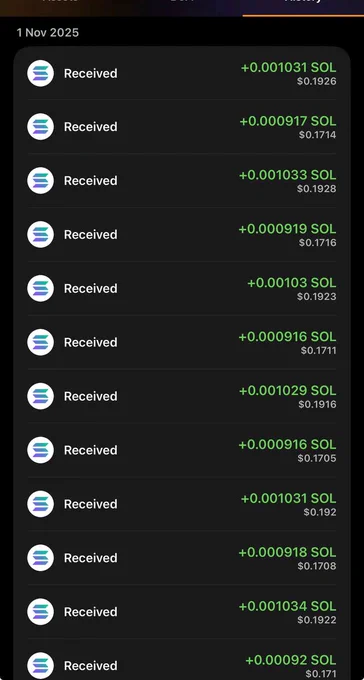Open the +0.001031 SOL transaction worth $0.192
Image resolution: width=364 pixels, height=680 pixels.
[x=181, y=504]
